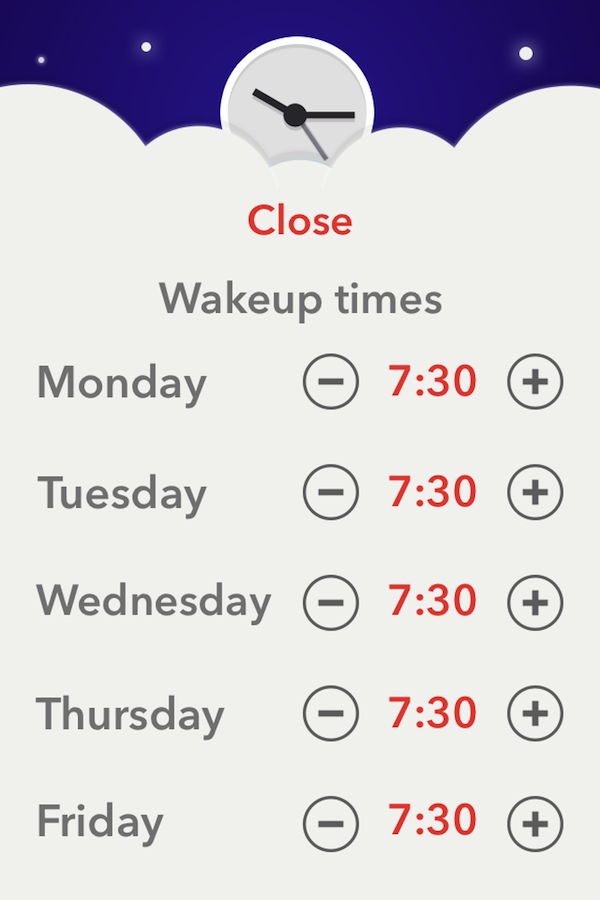Increase Tuesday wakeup time

tap(535, 492)
